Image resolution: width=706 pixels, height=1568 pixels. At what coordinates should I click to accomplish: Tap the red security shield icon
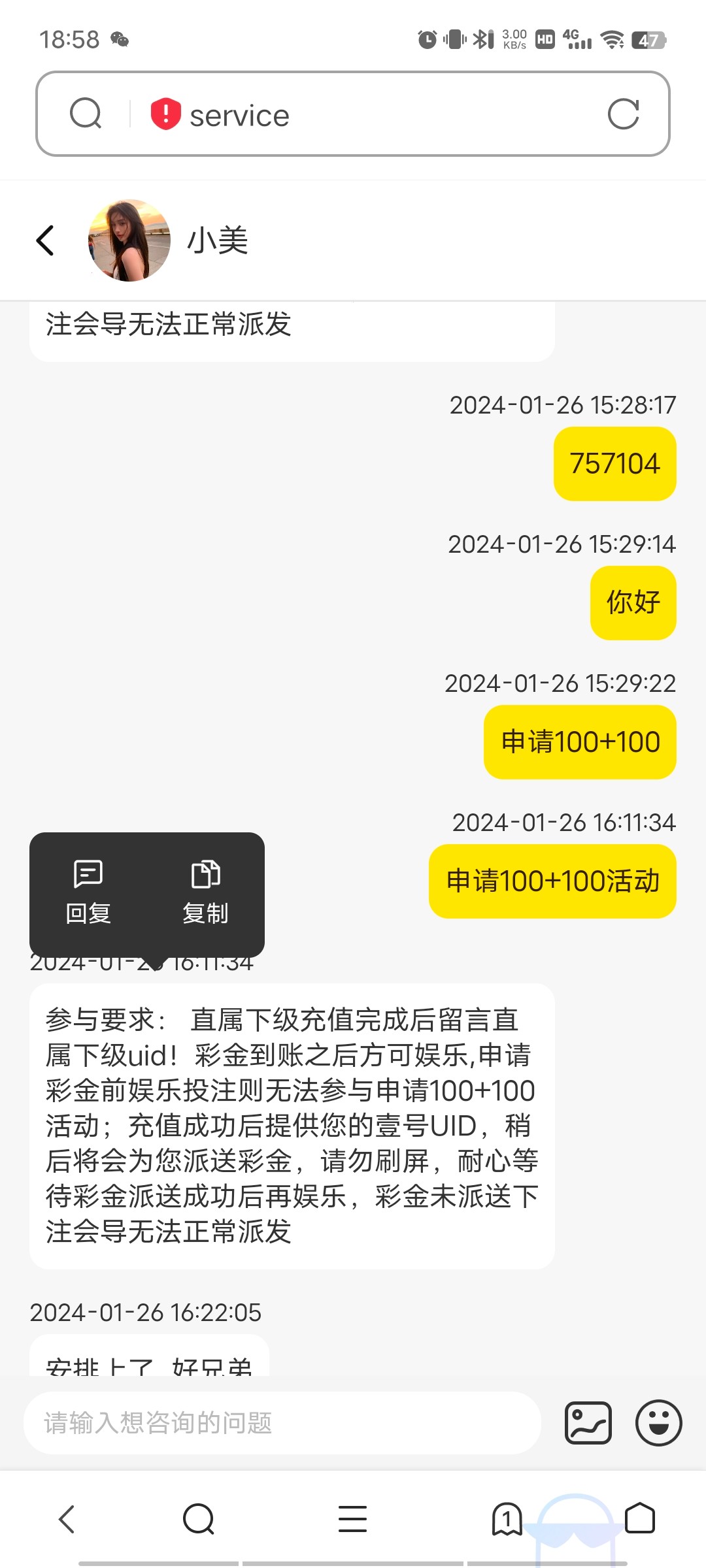pyautogui.click(x=166, y=114)
